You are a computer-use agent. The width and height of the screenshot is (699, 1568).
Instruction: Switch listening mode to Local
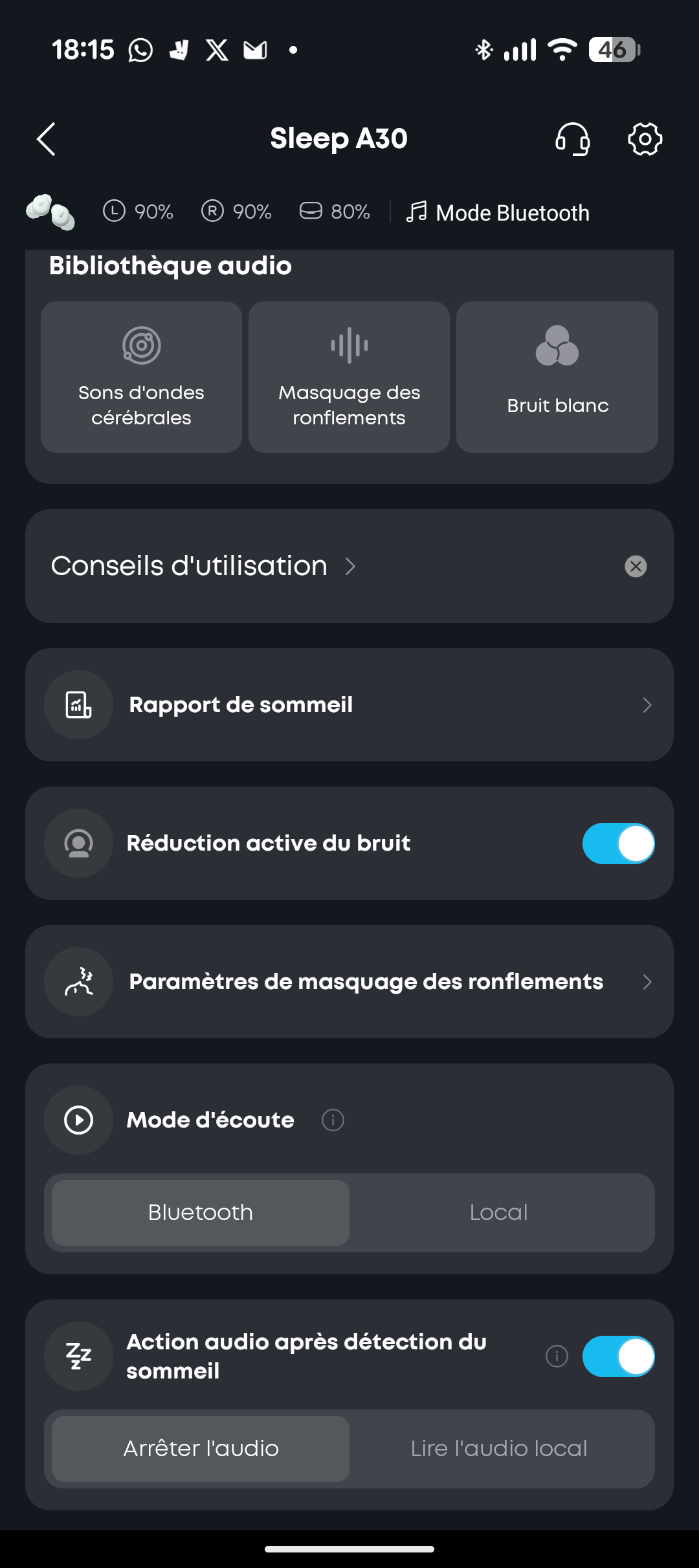point(499,1212)
